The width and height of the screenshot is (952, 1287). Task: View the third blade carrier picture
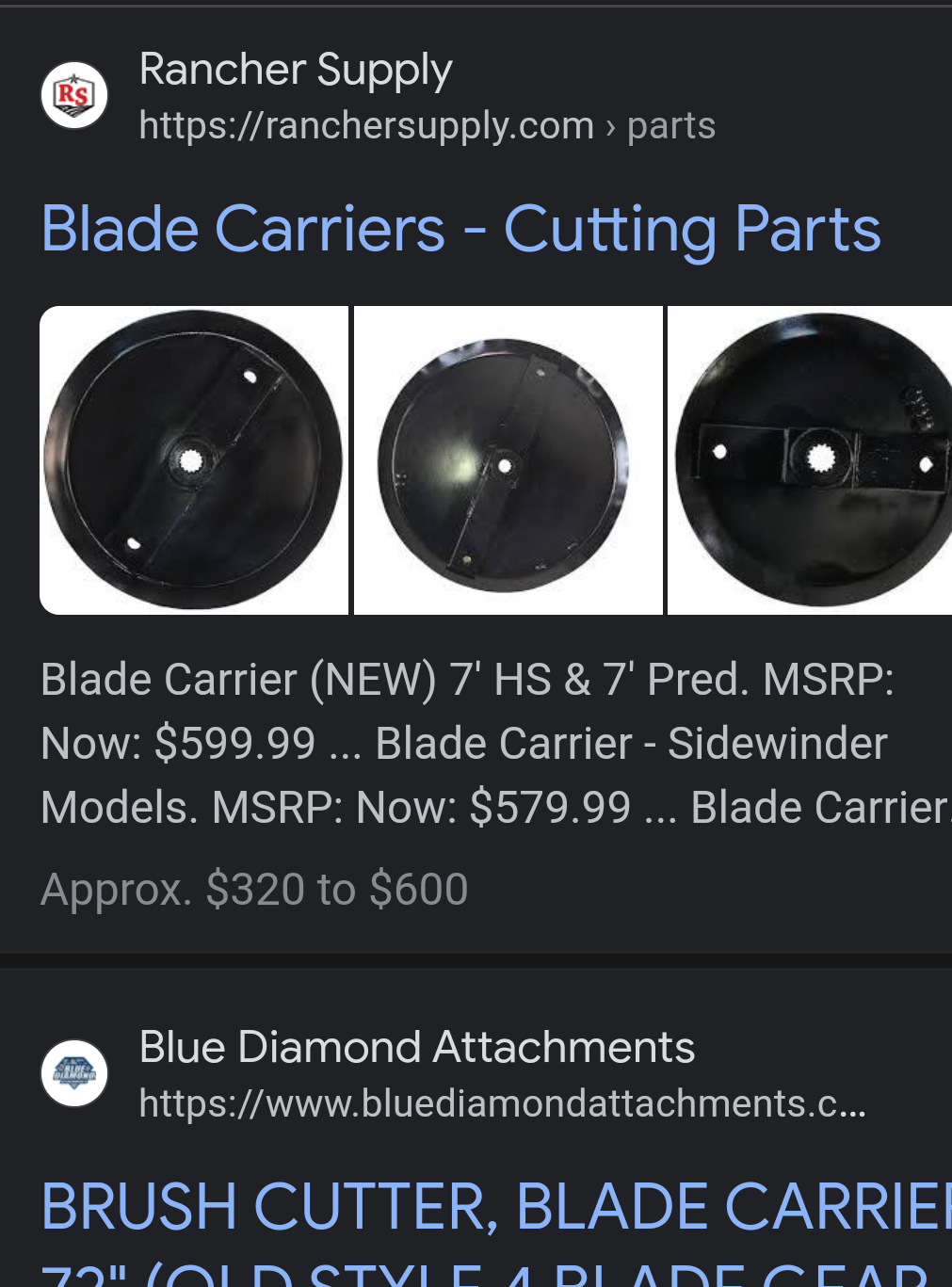[x=810, y=460]
